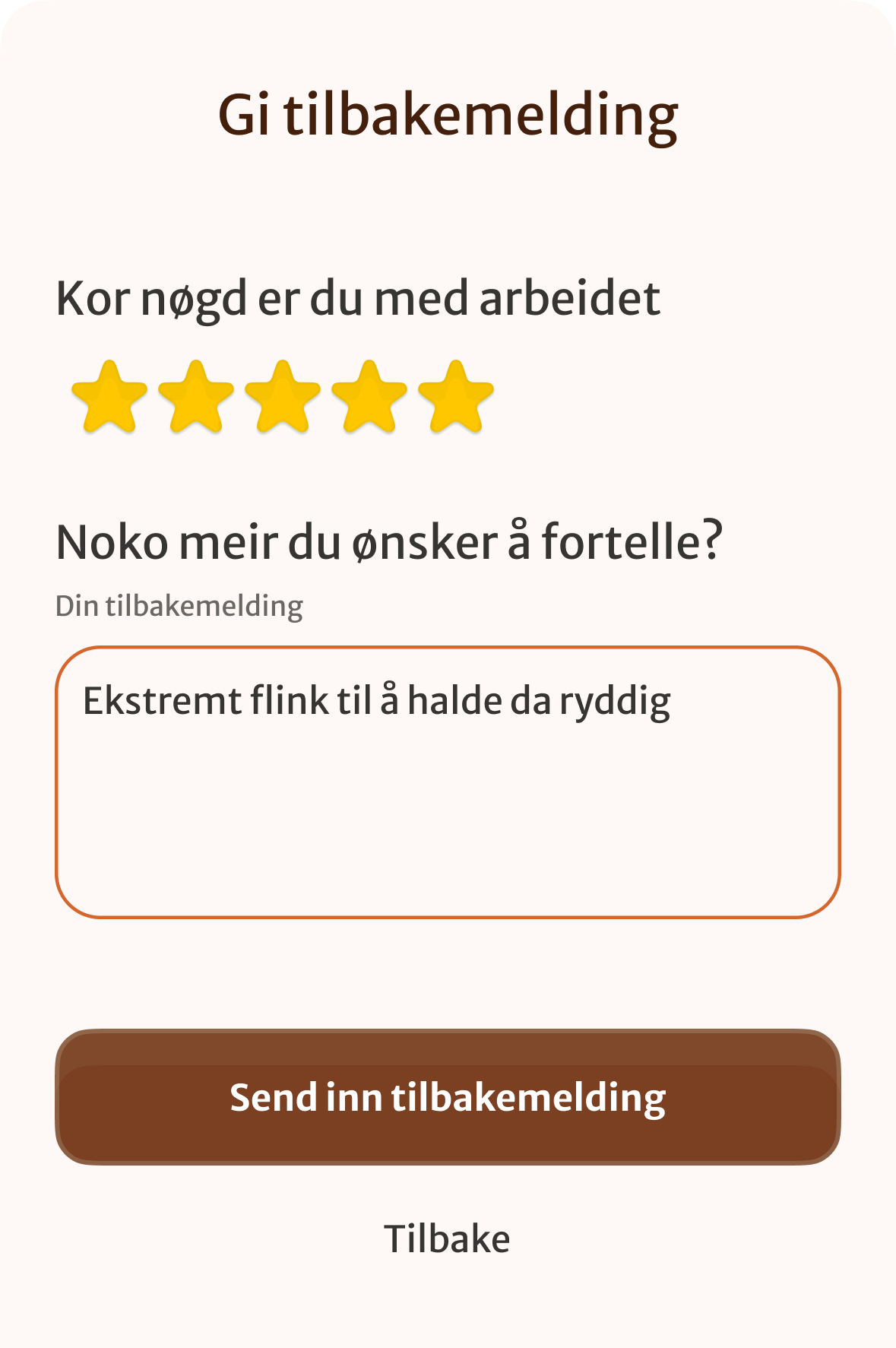
Task: Submit the feedback form
Action: pos(448,1096)
